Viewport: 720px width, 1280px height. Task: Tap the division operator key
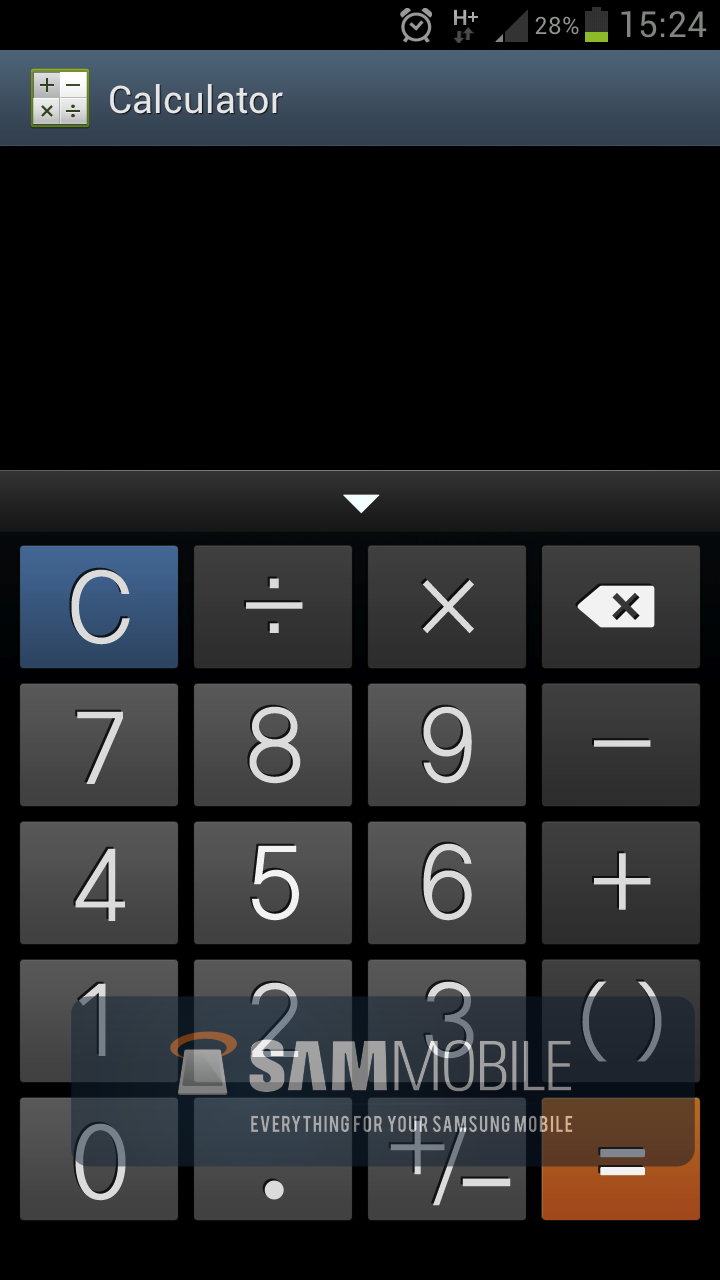point(273,607)
